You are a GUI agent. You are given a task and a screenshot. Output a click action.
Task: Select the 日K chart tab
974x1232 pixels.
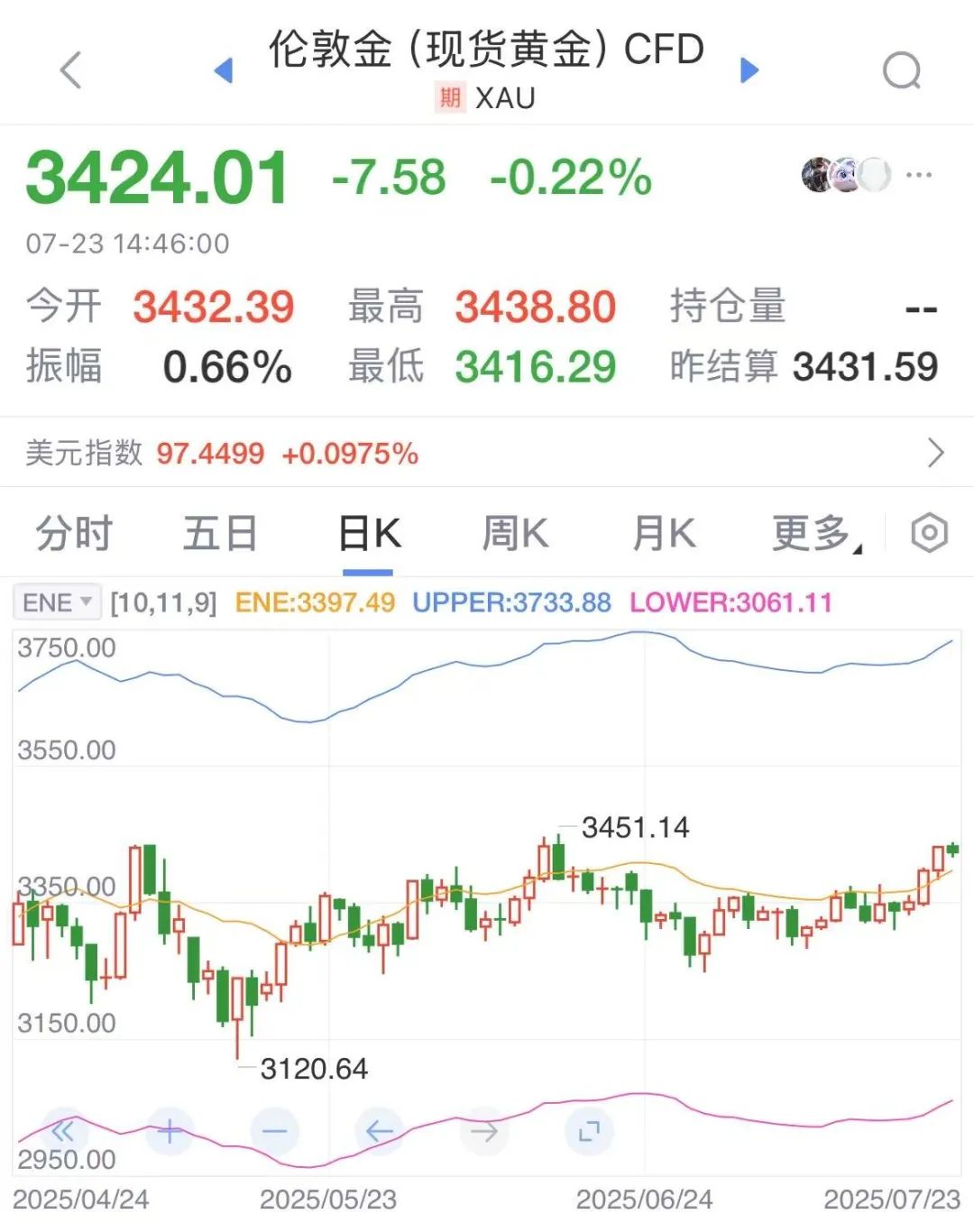coord(369,533)
